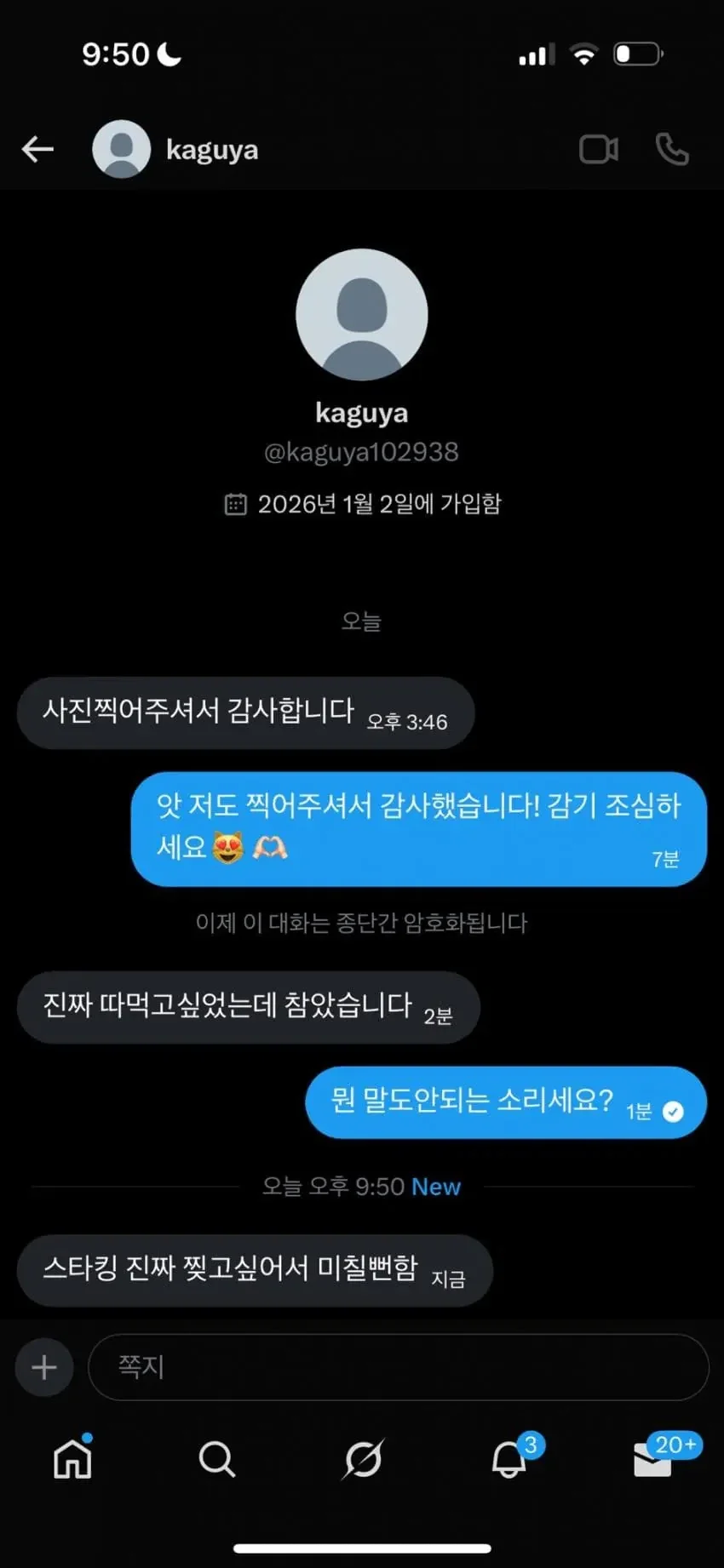Go back to the messages list
Screen dimensions: 724x1568
(x=37, y=149)
